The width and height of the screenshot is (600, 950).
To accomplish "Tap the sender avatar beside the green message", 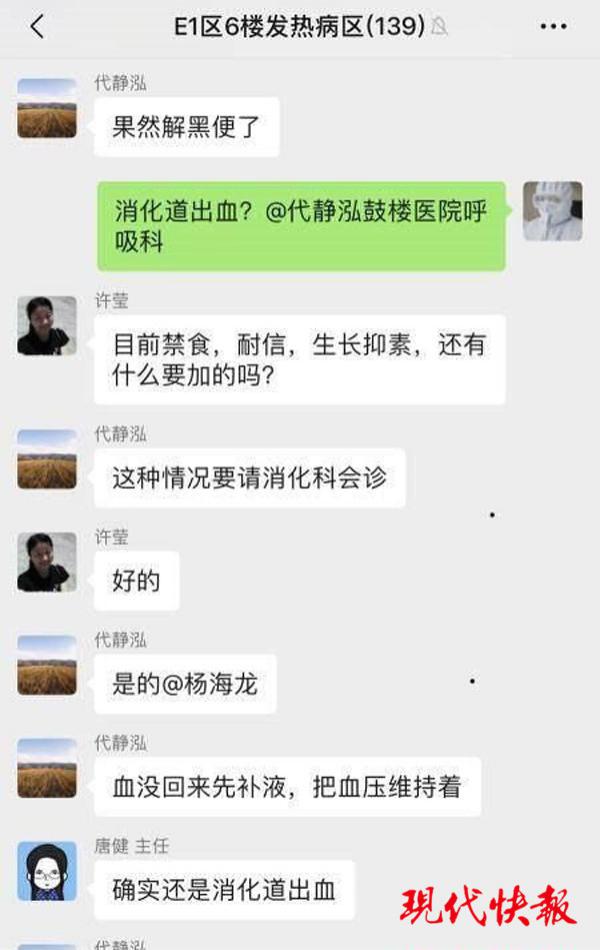I will tap(552, 211).
